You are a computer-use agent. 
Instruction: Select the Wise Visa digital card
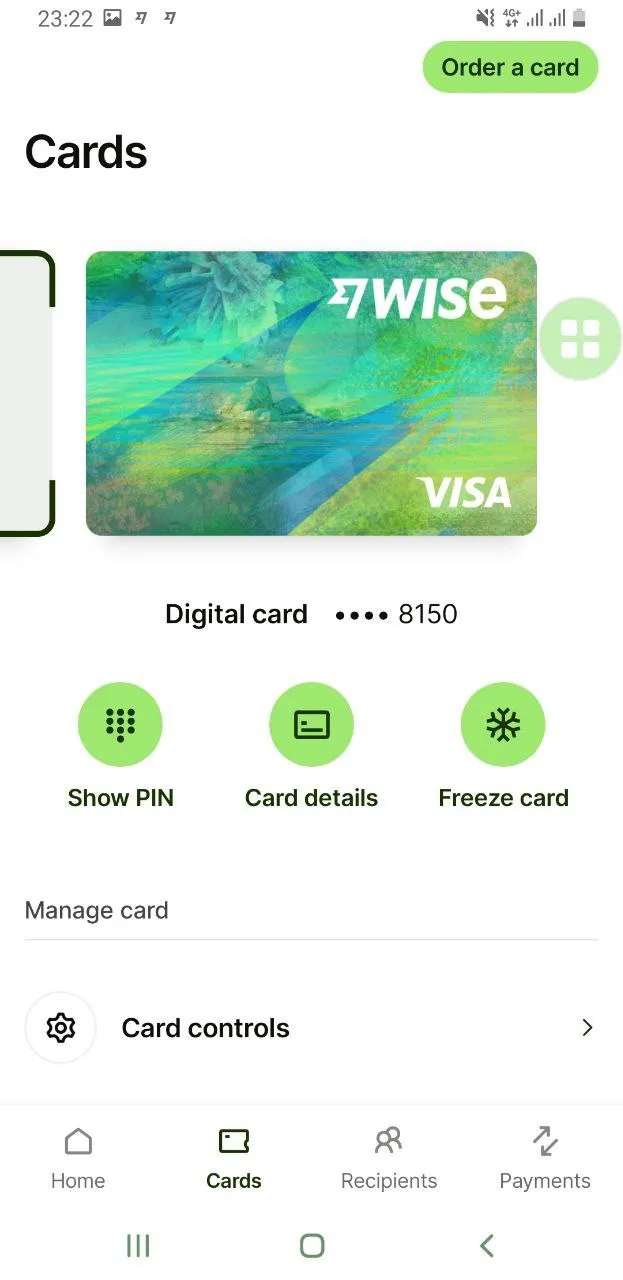[311, 393]
